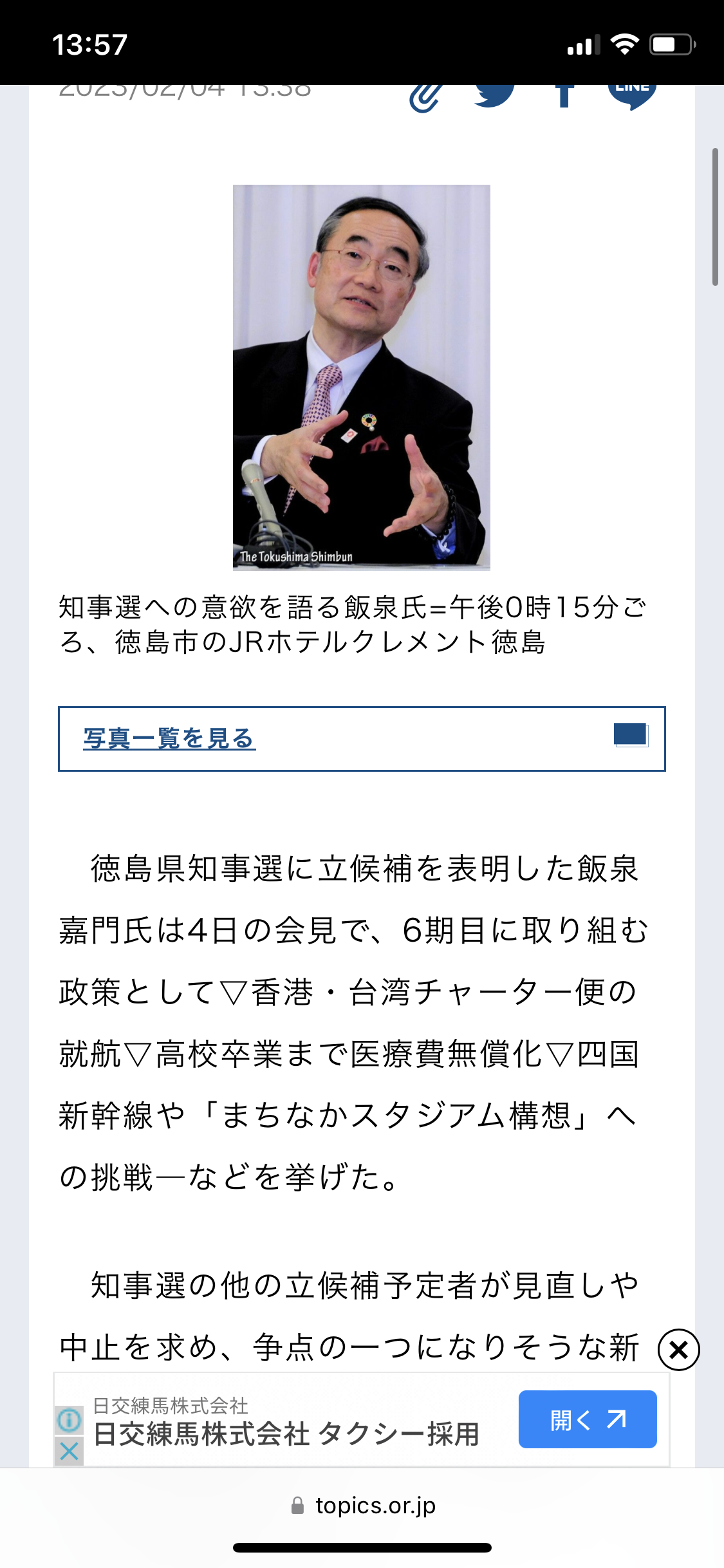Share the article on Facebook
The width and height of the screenshot is (724, 1568).
(564, 96)
